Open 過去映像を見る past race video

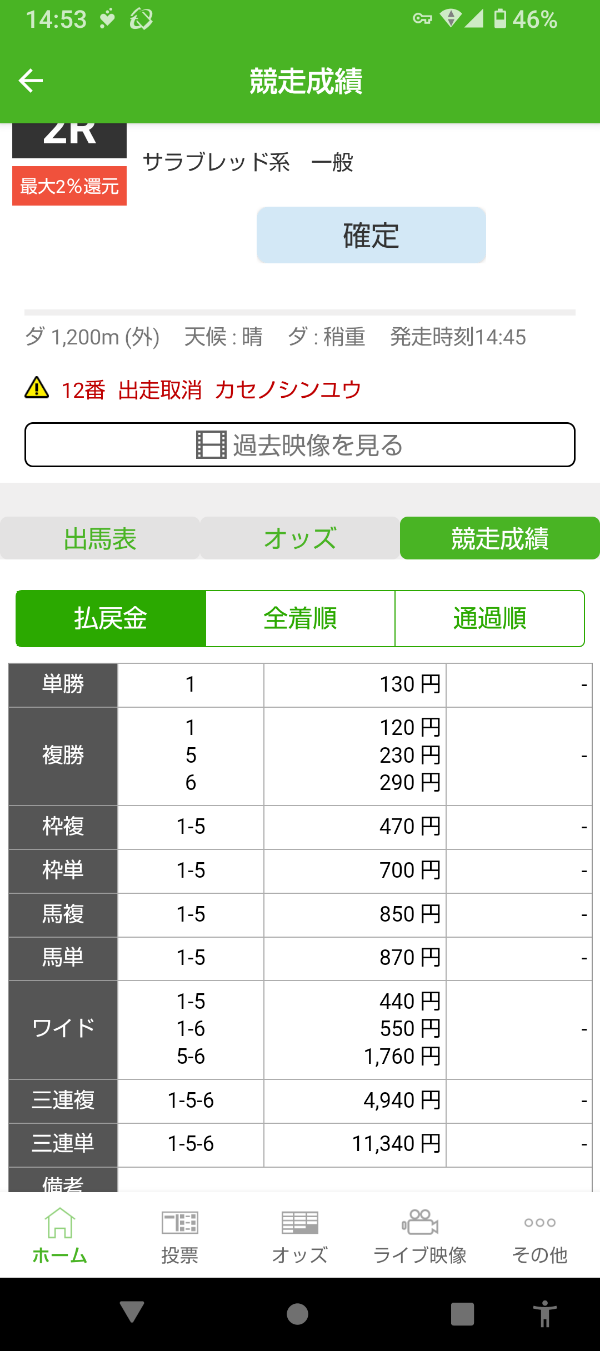click(300, 445)
